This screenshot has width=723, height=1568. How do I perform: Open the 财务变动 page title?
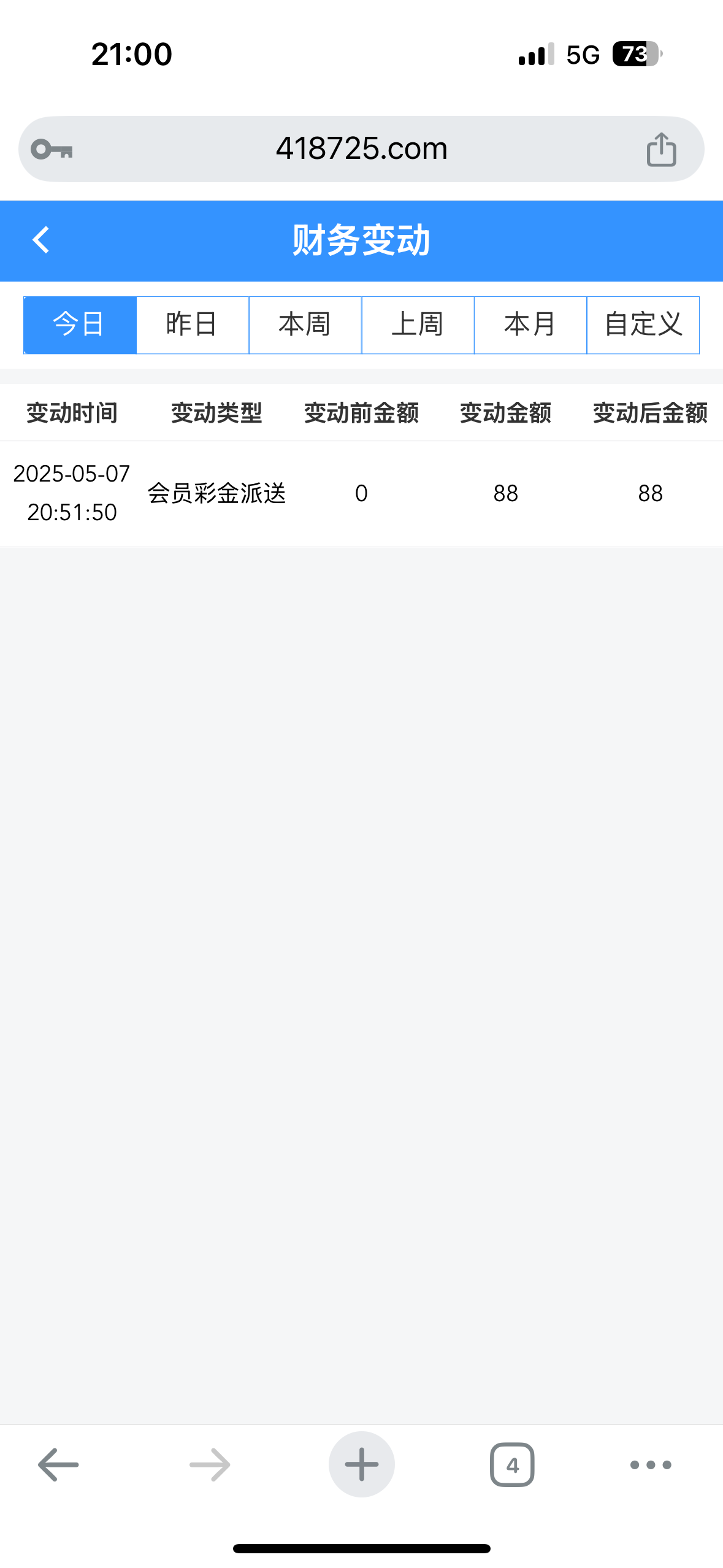coord(361,240)
